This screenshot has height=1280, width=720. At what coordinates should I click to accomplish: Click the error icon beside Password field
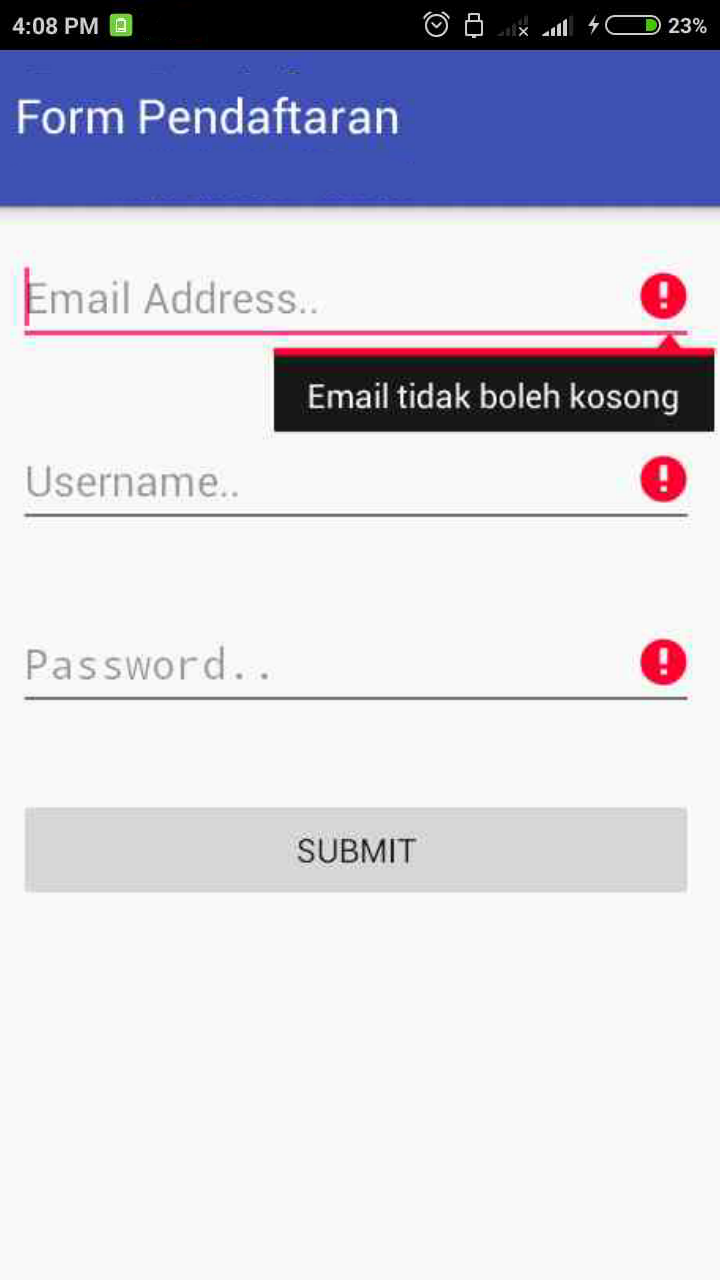click(x=663, y=662)
